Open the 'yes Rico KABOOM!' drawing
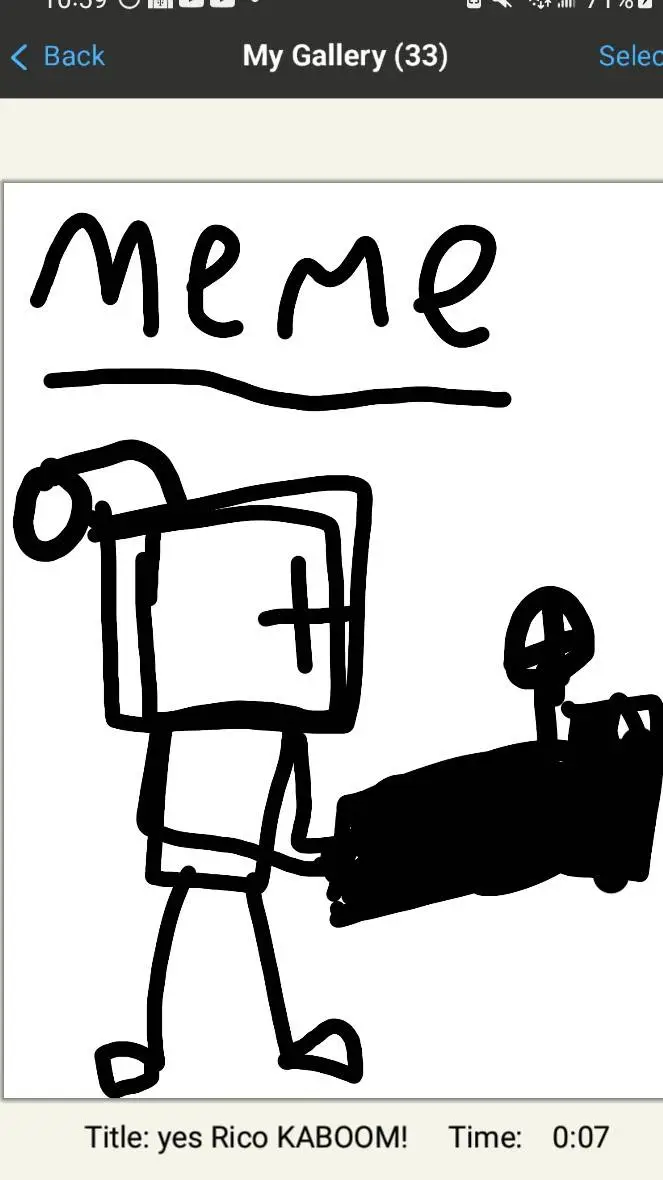The height and width of the screenshot is (1180, 663). tap(332, 640)
